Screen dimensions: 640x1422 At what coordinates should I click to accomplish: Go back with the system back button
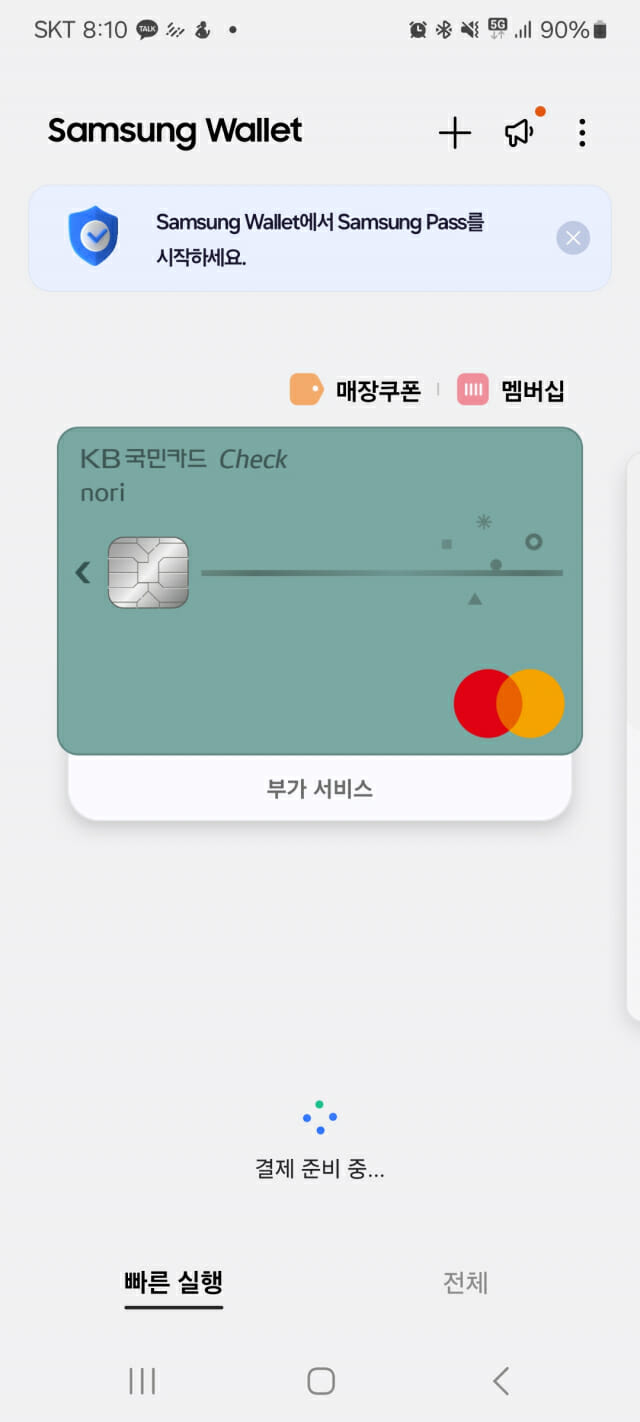pos(501,1381)
